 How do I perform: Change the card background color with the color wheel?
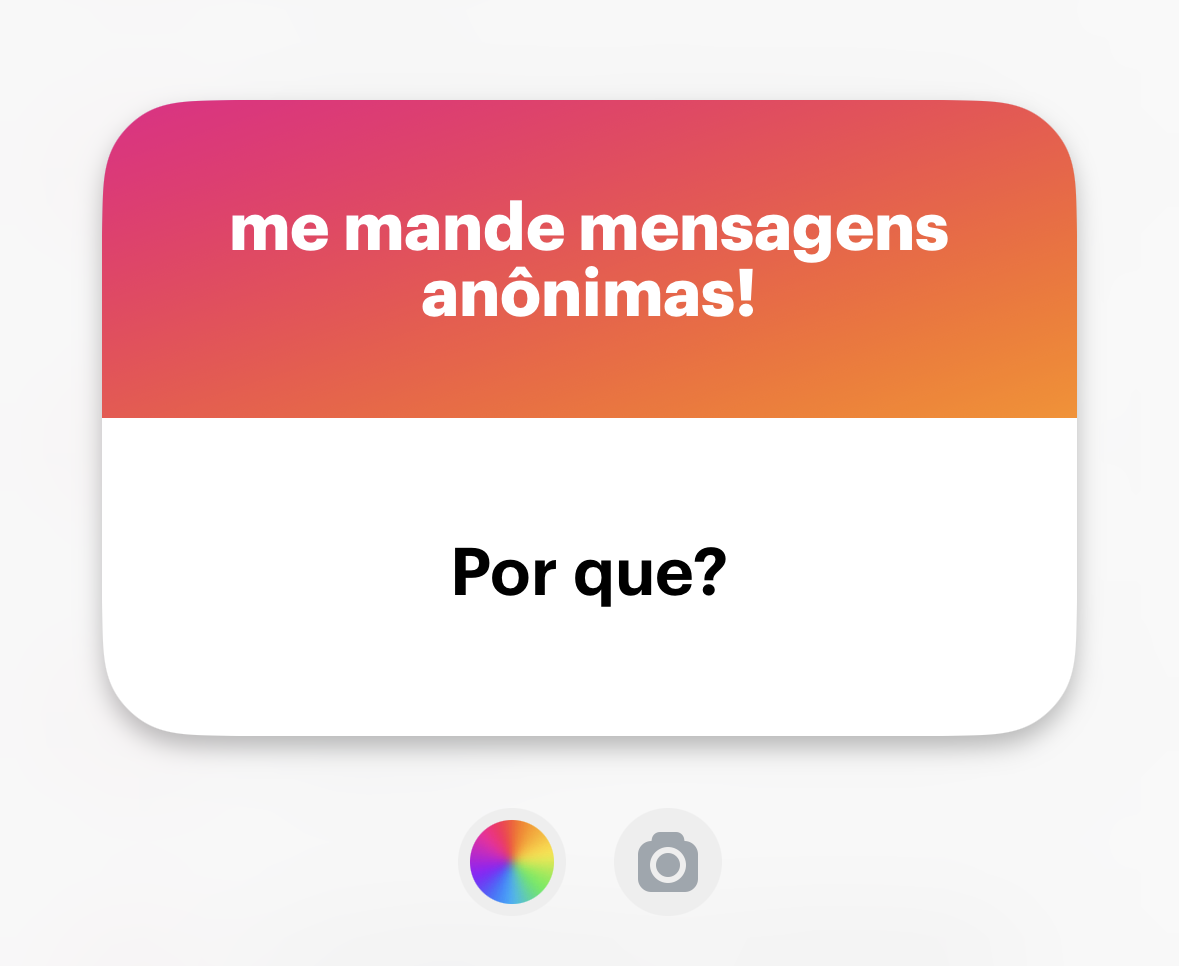point(512,862)
